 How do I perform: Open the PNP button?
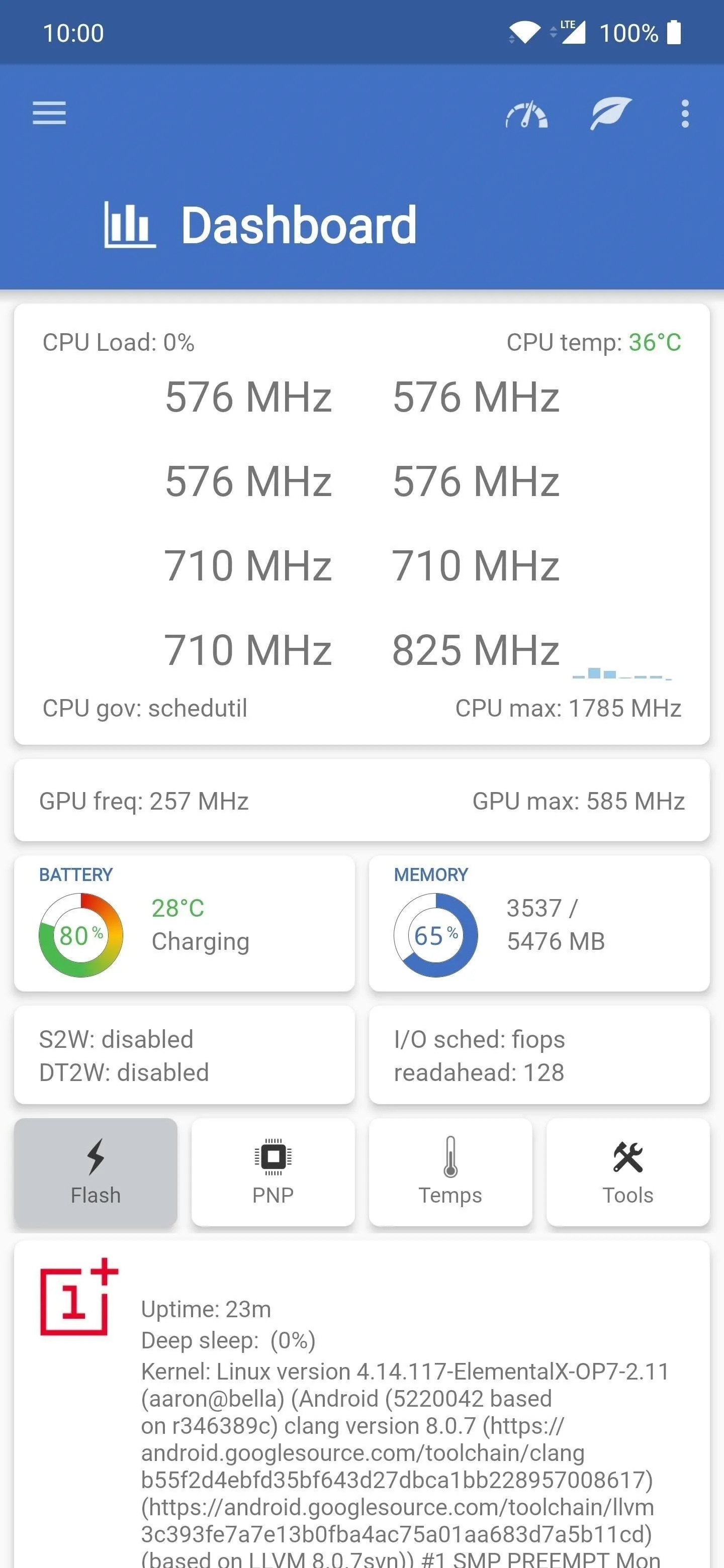click(x=273, y=1172)
